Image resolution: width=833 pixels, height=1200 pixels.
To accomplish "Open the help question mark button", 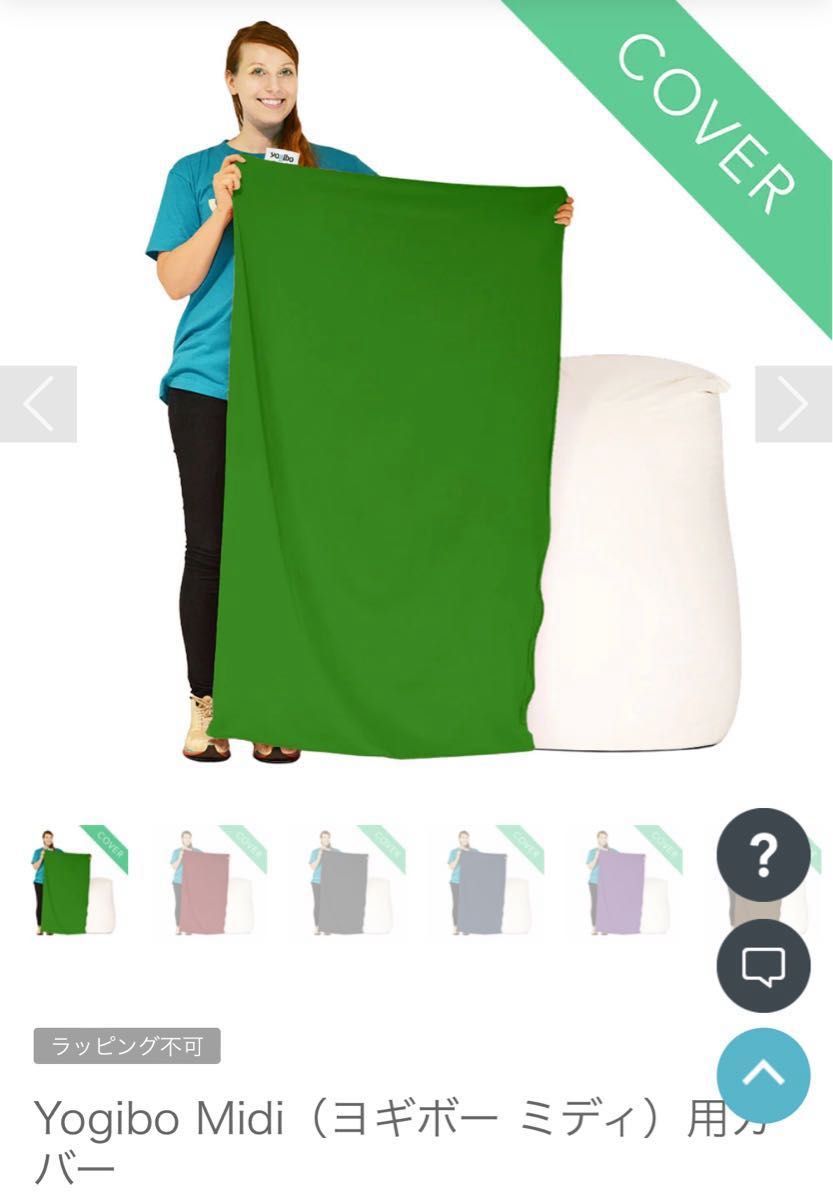I will pyautogui.click(x=763, y=855).
